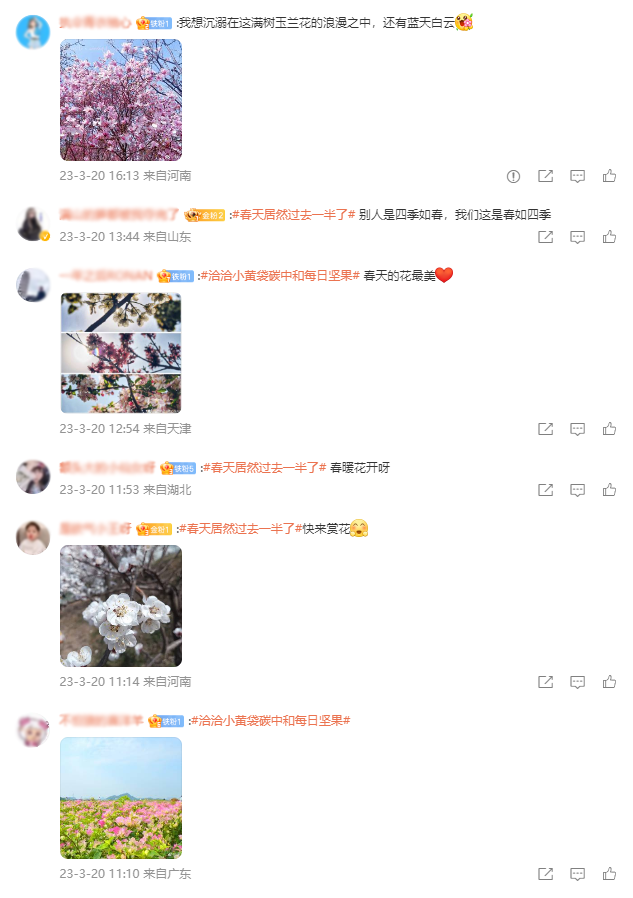This screenshot has height=898, width=633.
Task: Open hashtag #洽洽小黄袋碳中和每日坚果# in the Tianjin comment
Action: pyautogui.click(x=280, y=276)
